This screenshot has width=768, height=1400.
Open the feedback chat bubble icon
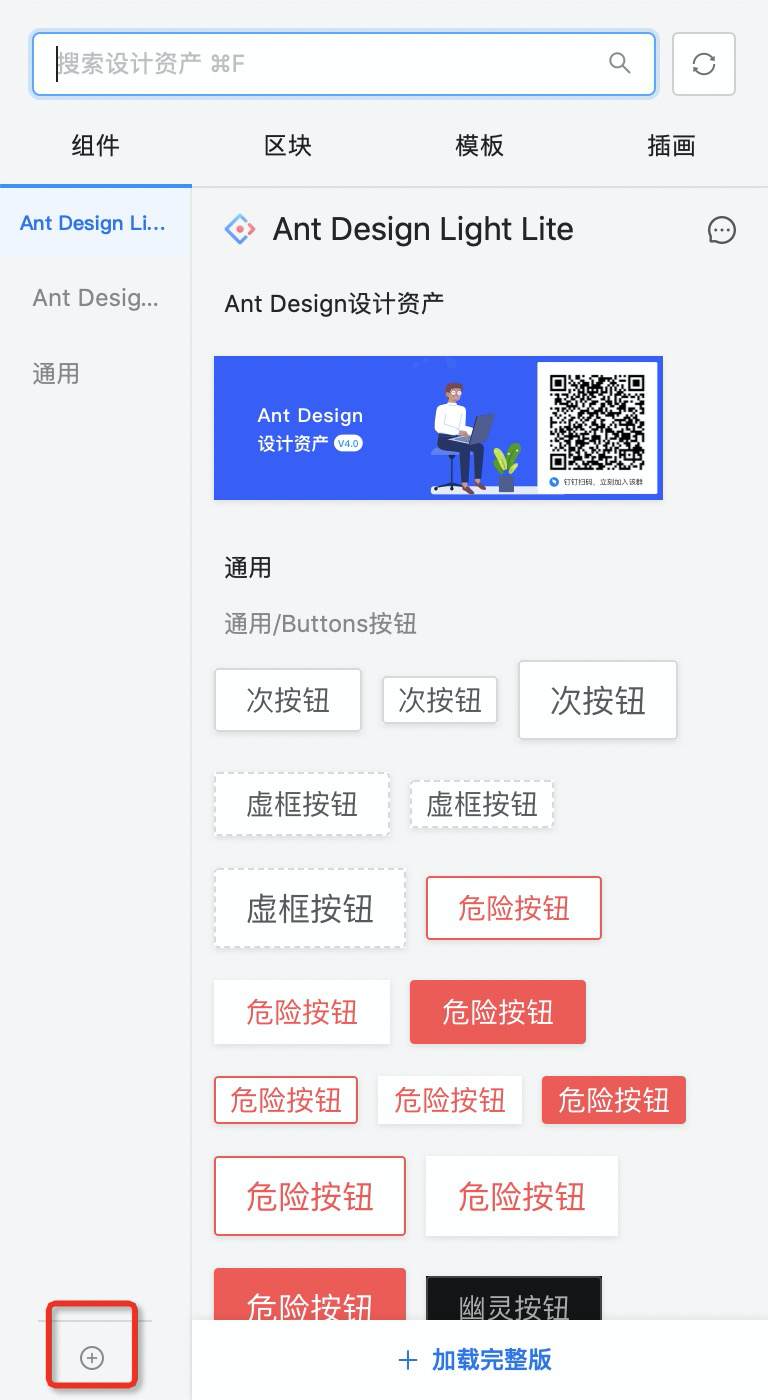(x=721, y=230)
